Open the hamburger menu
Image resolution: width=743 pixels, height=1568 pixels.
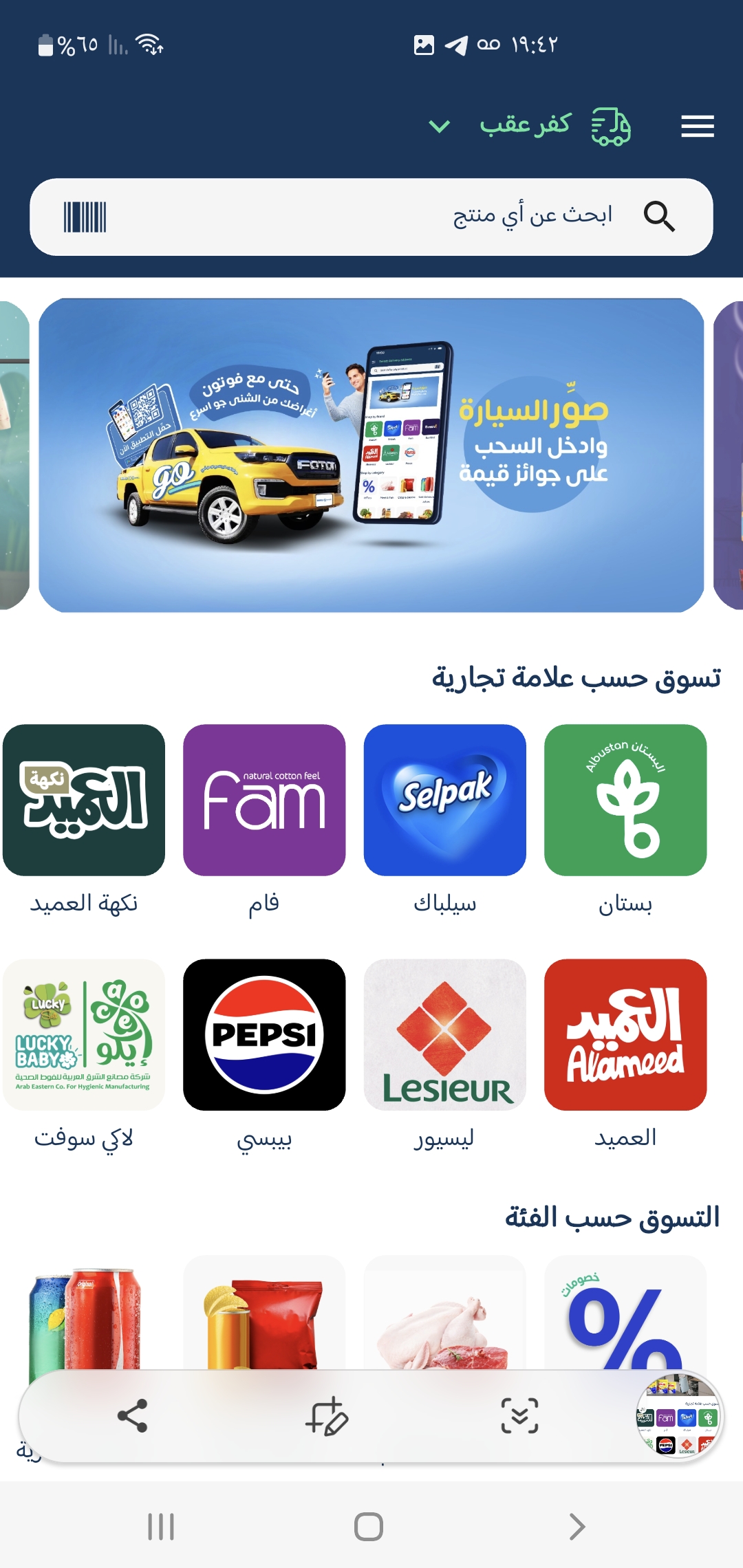[x=697, y=127]
